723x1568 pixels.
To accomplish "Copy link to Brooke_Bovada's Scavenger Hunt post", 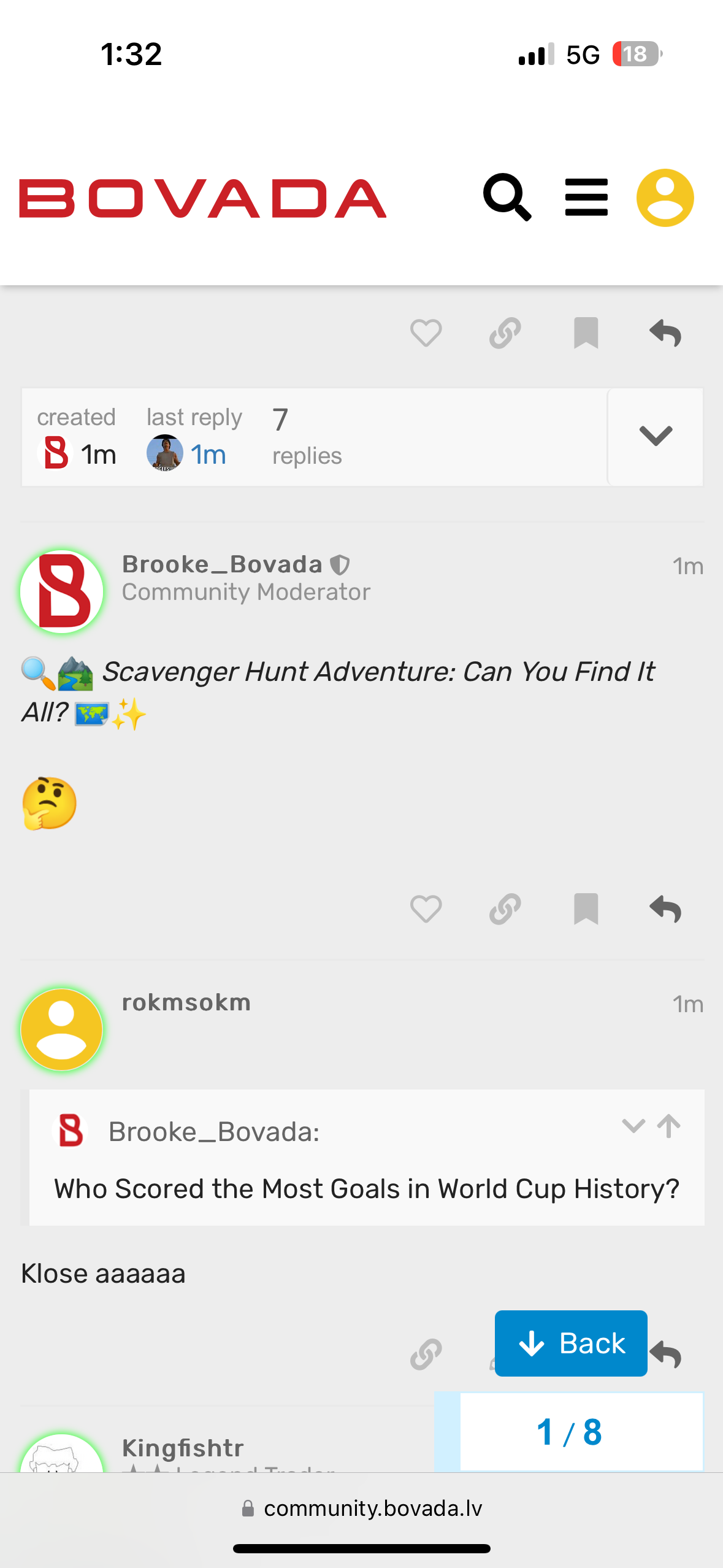I will pos(505,909).
